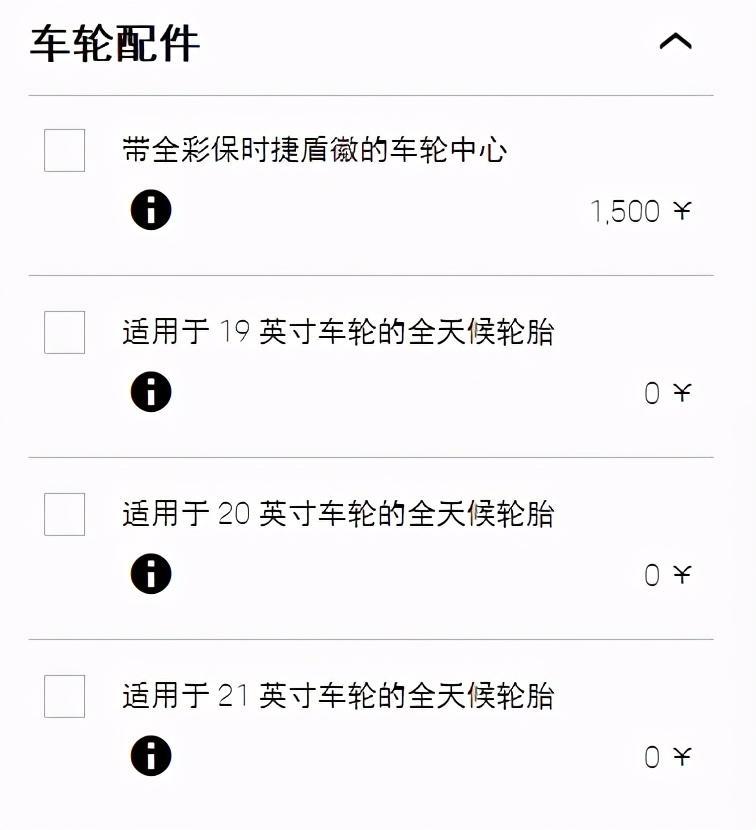Viewport: 756px width, 830px height.
Task: Tap info icon for 21 英寸 tires
Action: click(151, 756)
